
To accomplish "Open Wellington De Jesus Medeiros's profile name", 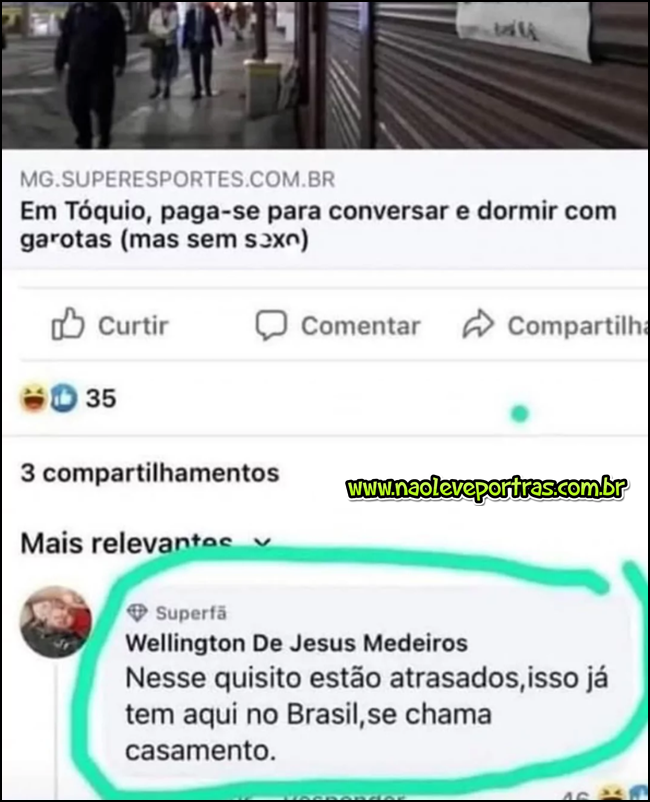I will click(x=297, y=643).
